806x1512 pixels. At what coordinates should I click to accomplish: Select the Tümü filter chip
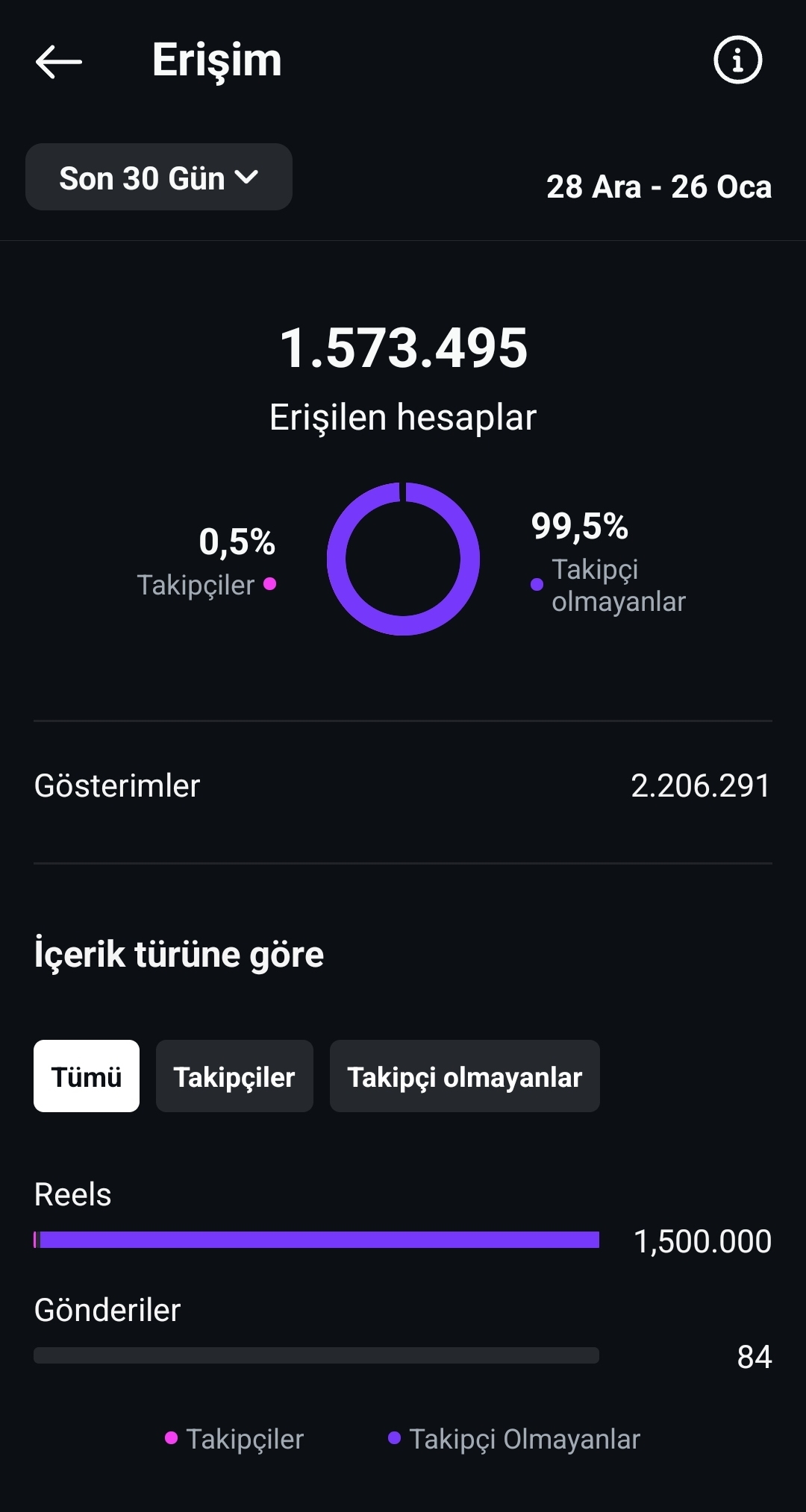(x=87, y=1076)
